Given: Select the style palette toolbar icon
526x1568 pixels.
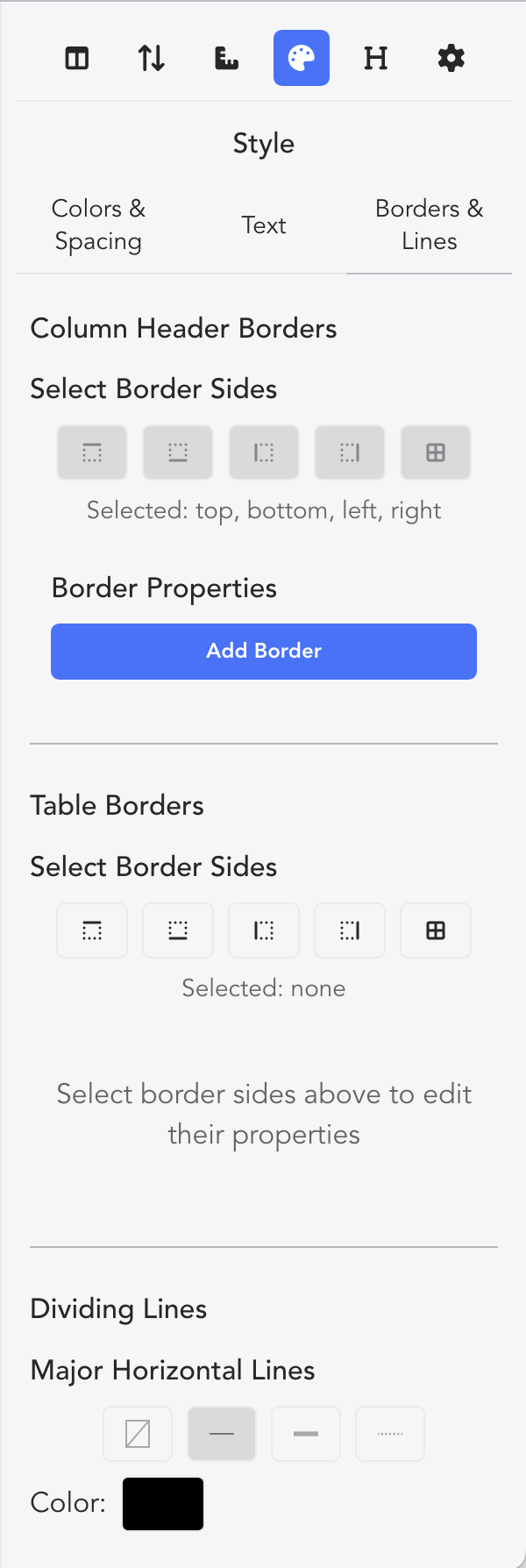Looking at the screenshot, I should click(x=301, y=59).
